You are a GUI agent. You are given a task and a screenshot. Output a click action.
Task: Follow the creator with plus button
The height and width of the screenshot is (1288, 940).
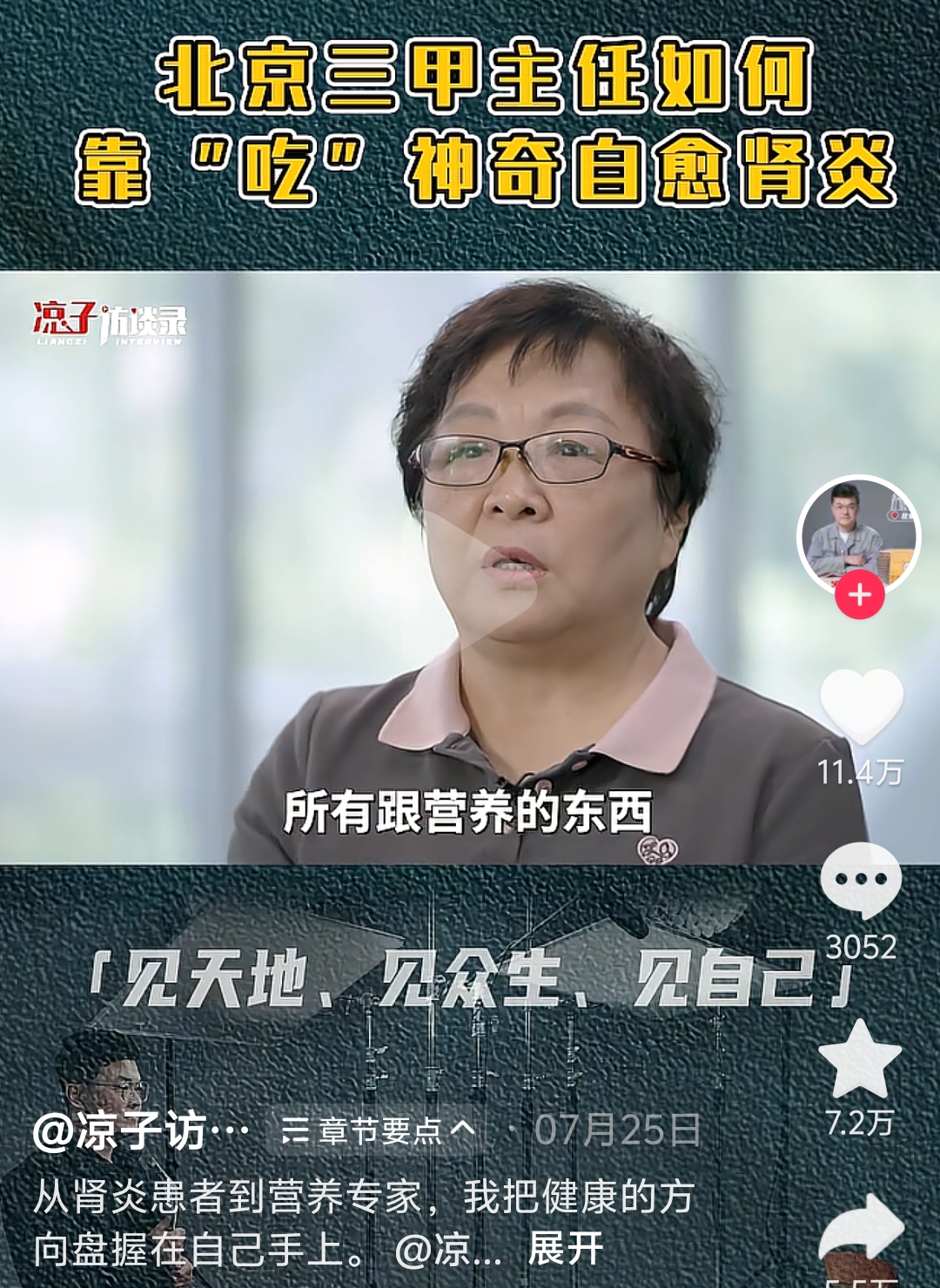tap(859, 595)
